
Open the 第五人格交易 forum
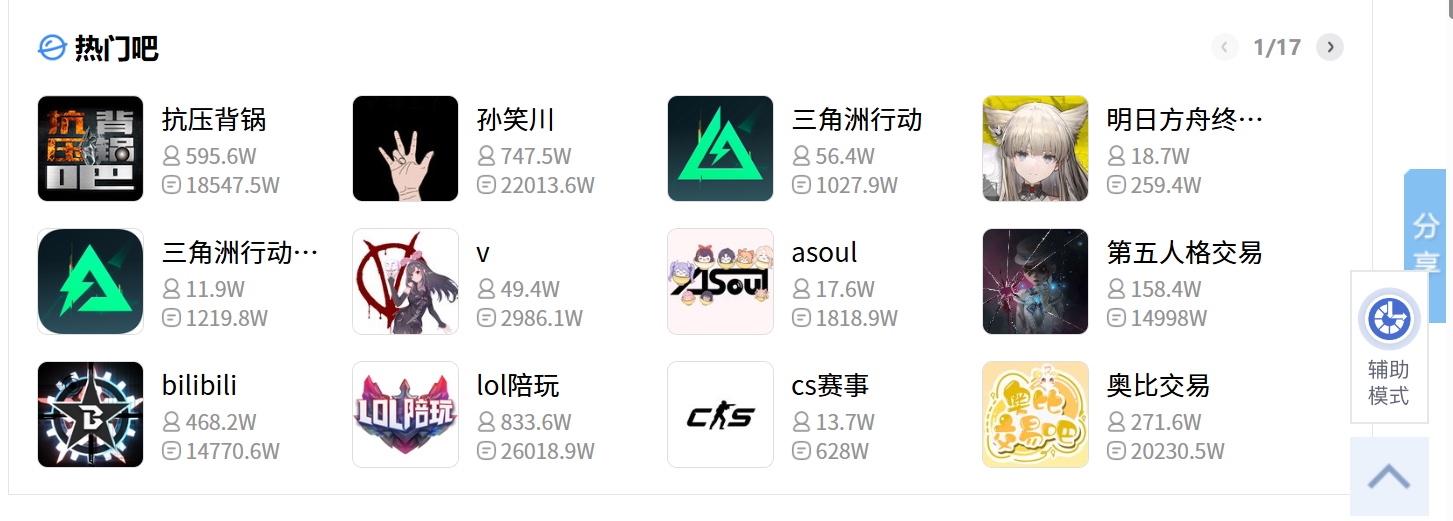1184,253
